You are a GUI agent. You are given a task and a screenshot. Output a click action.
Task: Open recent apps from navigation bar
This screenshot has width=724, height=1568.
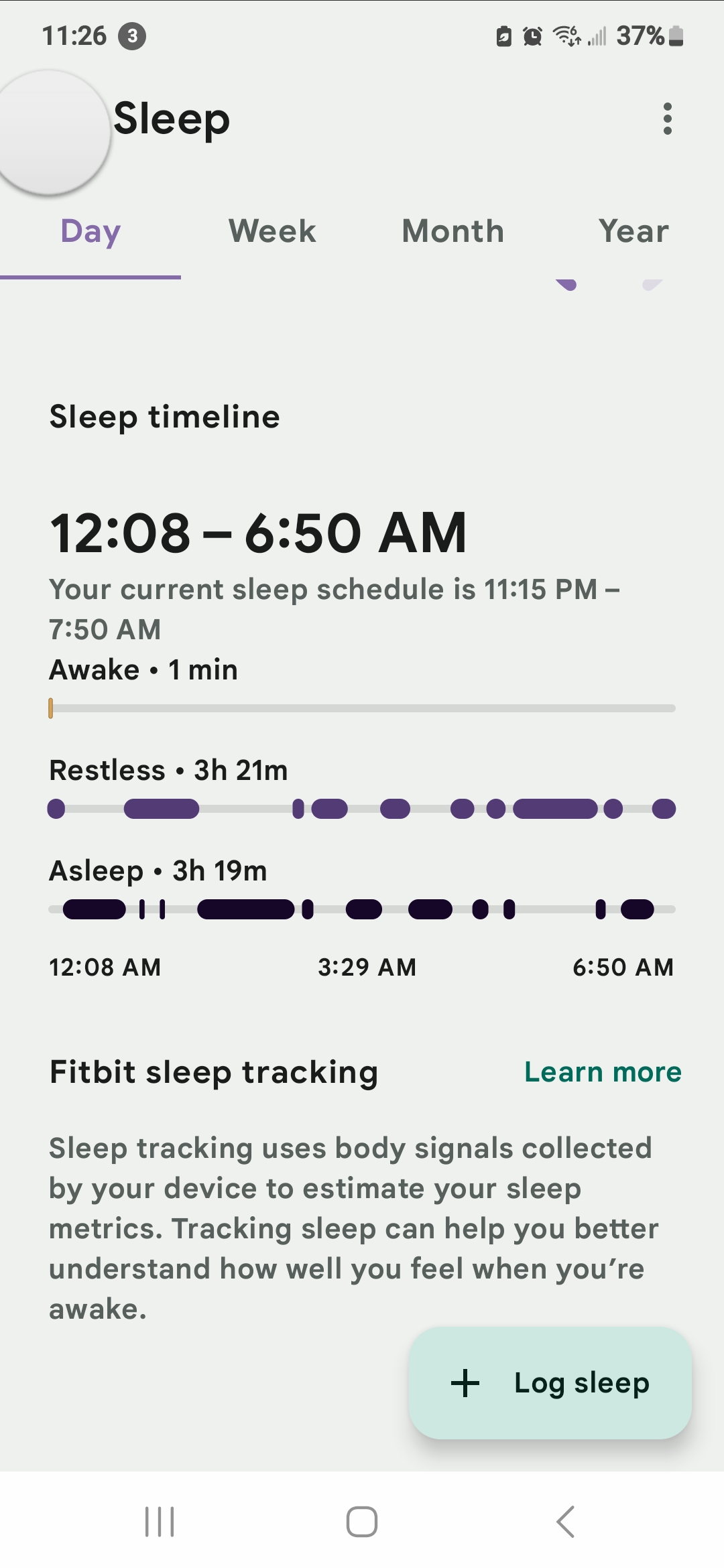160,1521
